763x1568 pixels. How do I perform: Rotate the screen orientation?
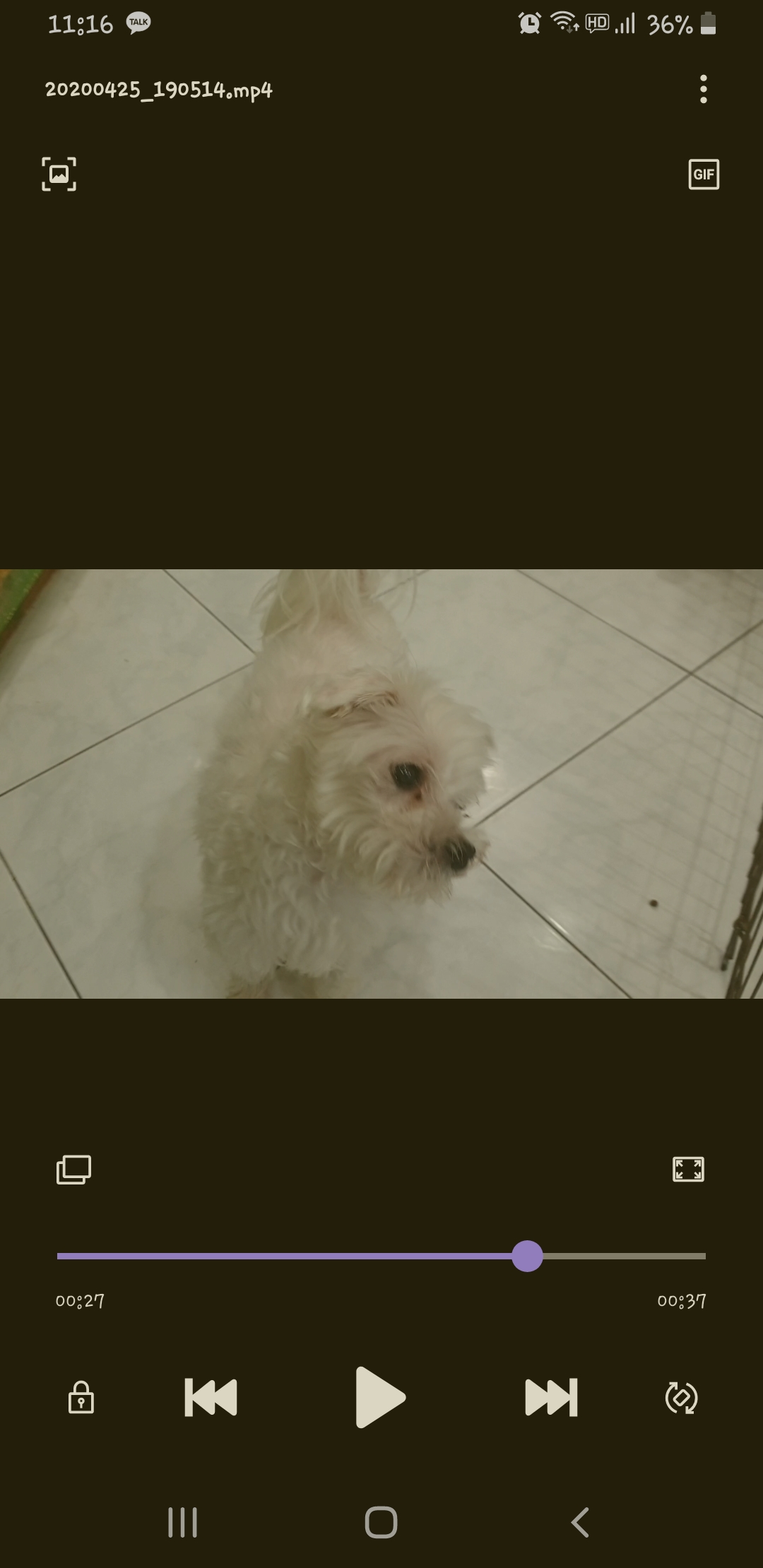pos(681,1397)
